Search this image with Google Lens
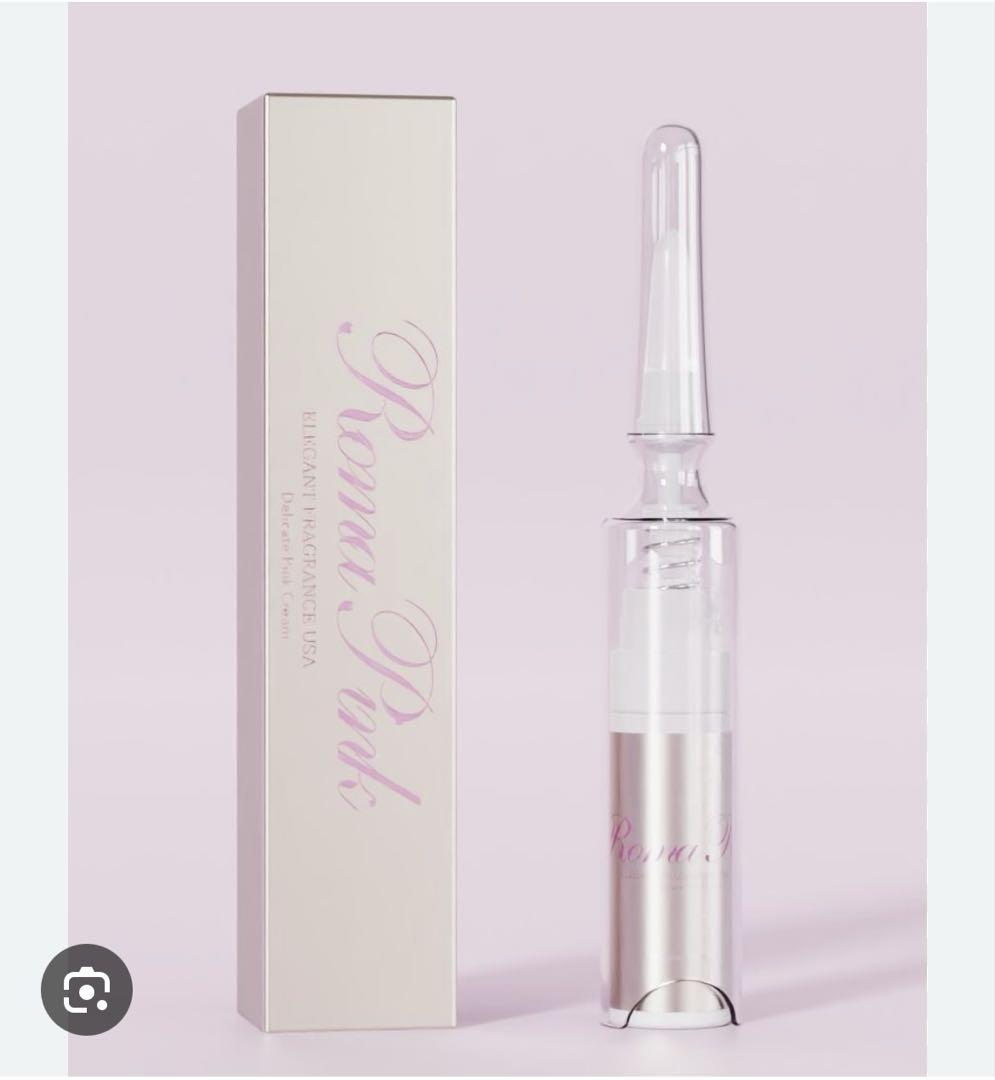The height and width of the screenshot is (1080, 995). [87, 989]
